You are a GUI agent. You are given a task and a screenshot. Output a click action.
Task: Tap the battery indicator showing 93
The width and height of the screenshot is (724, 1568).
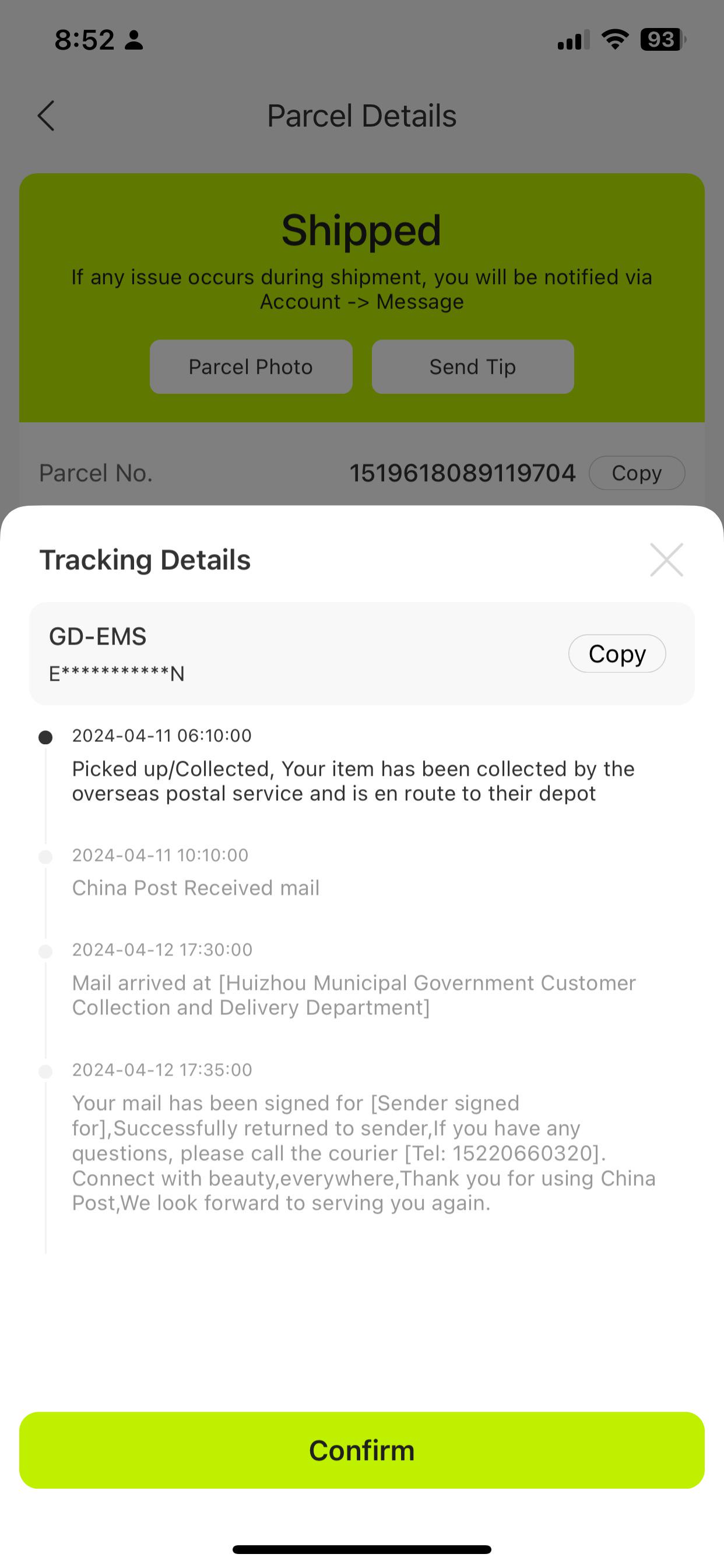[x=660, y=39]
